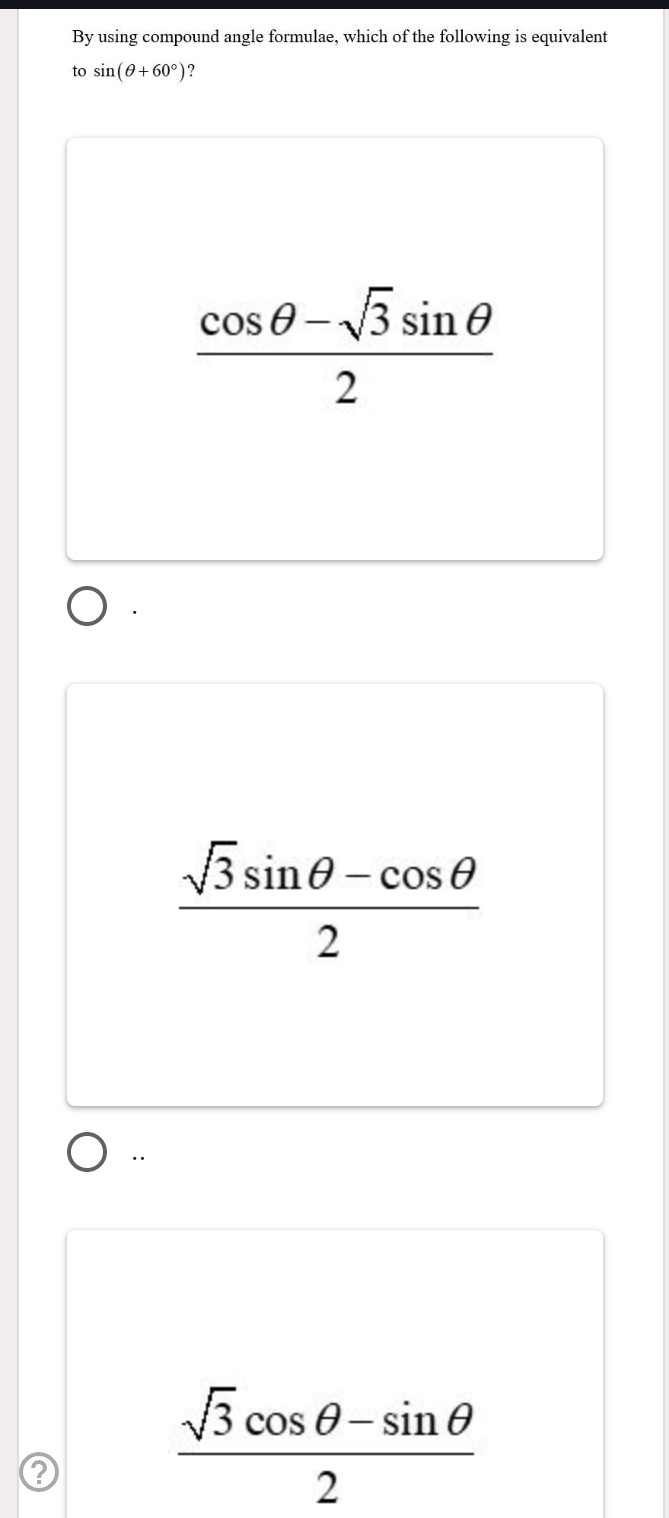Viewport: 669px width, 1518px height.
Task: Open the √3 sin θ − cos θ answer image
Action: (x=335, y=895)
